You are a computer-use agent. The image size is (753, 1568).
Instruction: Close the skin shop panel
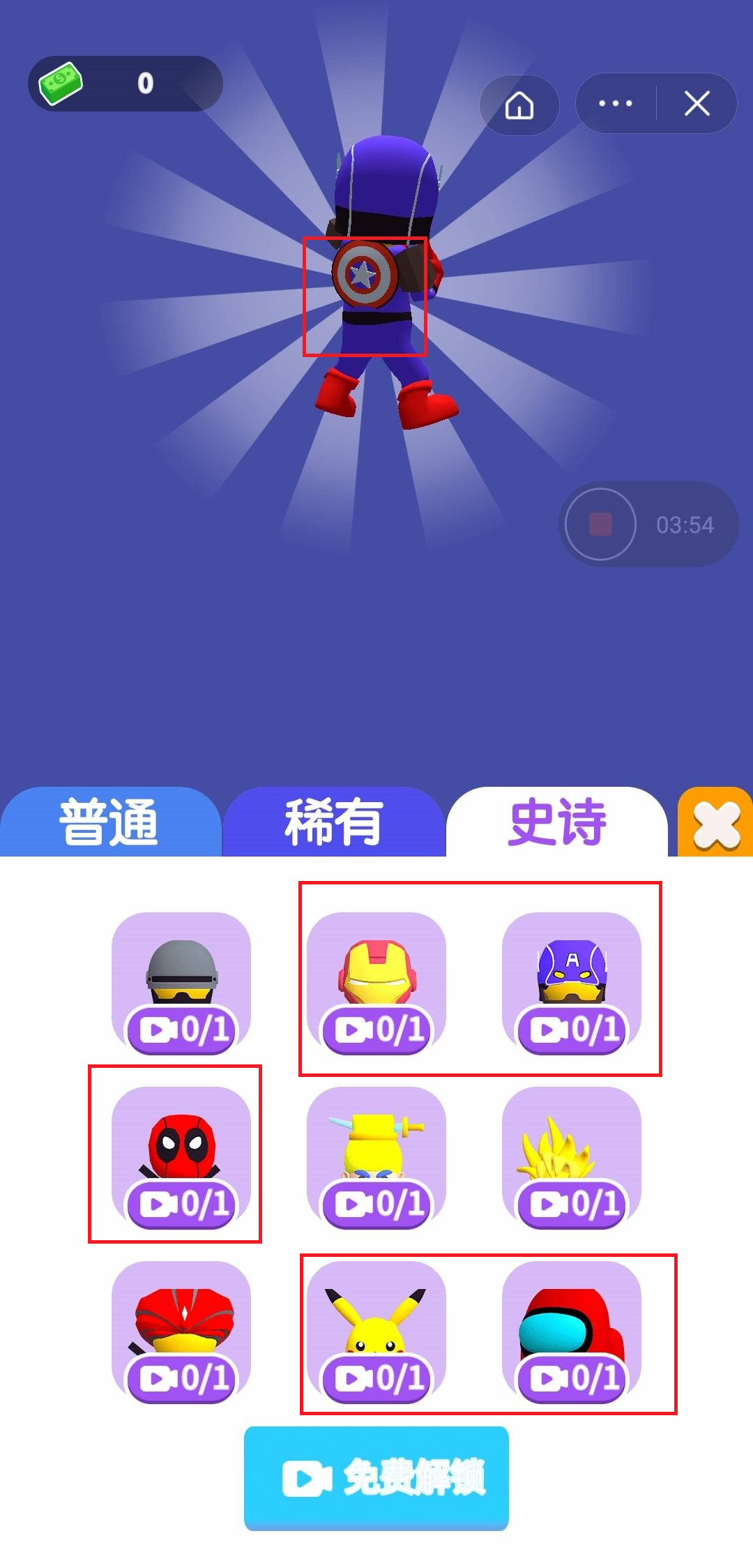716,824
